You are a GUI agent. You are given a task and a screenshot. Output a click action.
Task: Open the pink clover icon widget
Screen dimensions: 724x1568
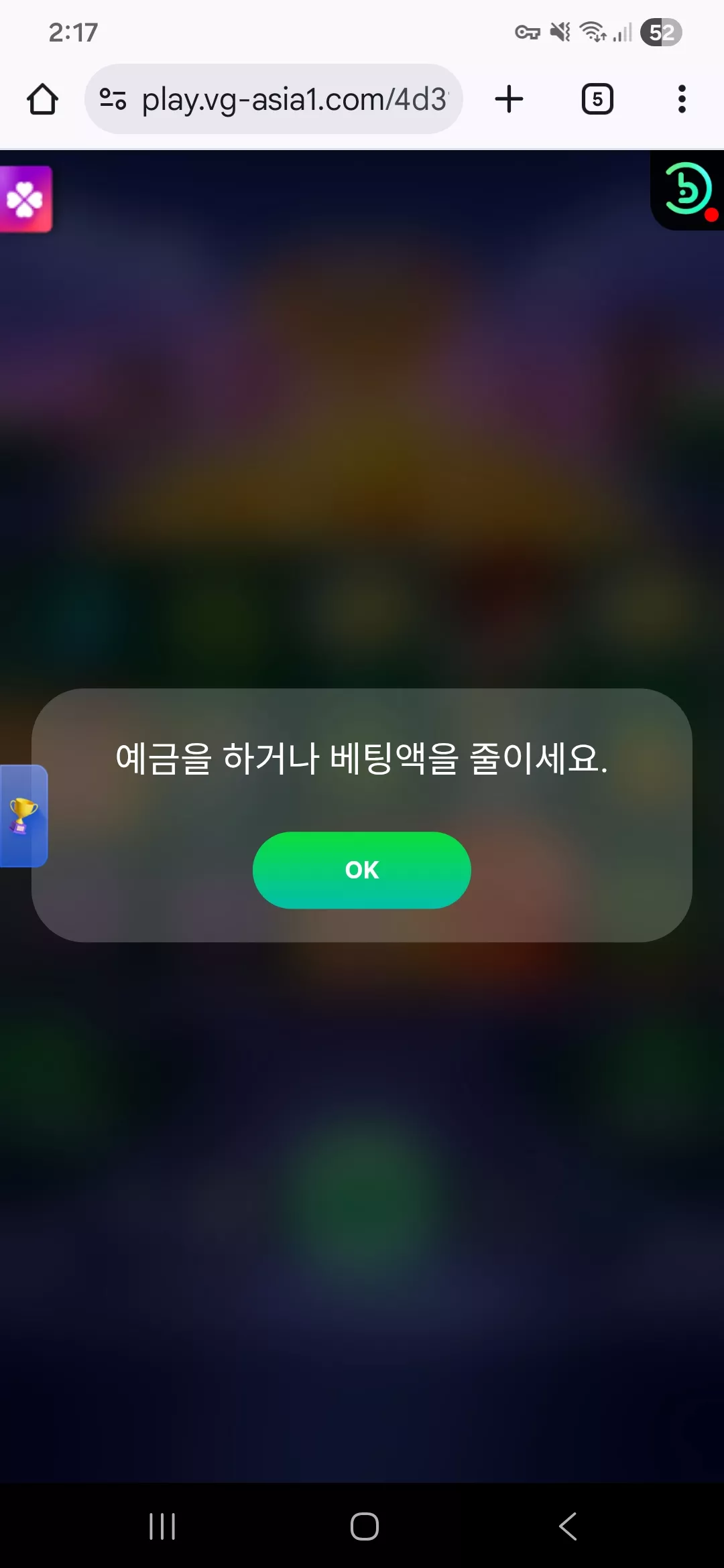25,199
